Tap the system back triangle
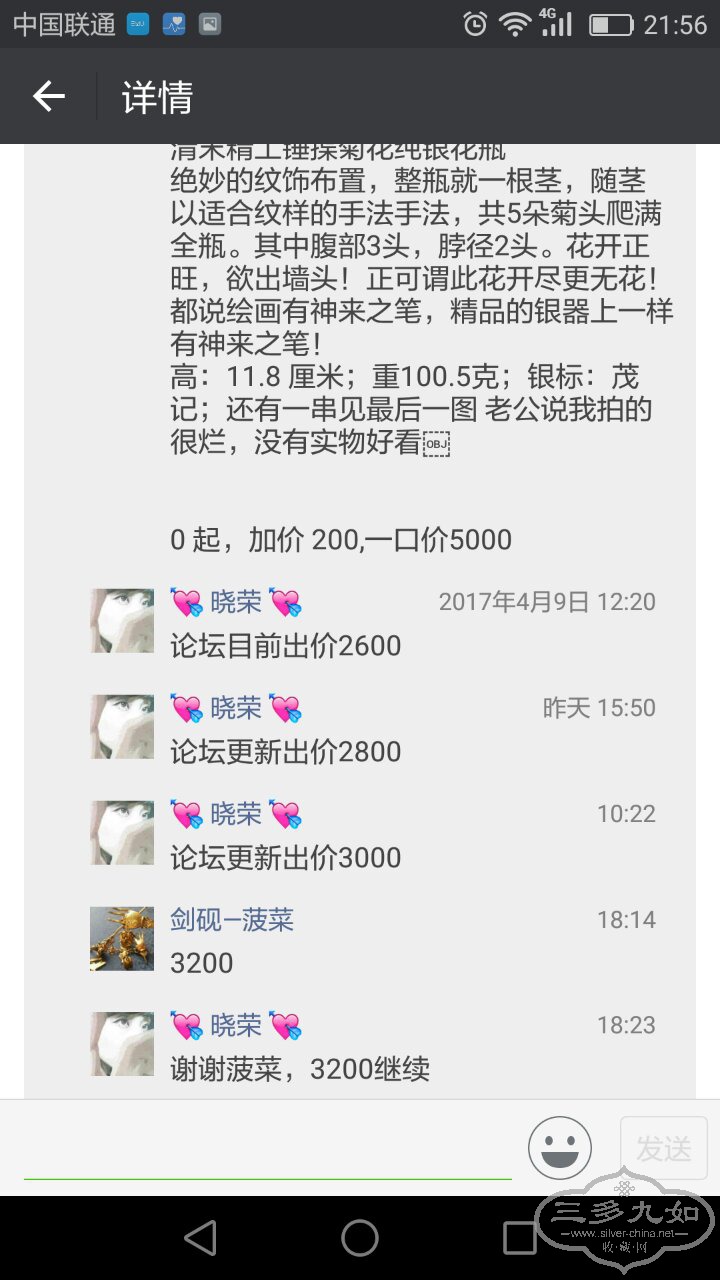 pos(201,1238)
